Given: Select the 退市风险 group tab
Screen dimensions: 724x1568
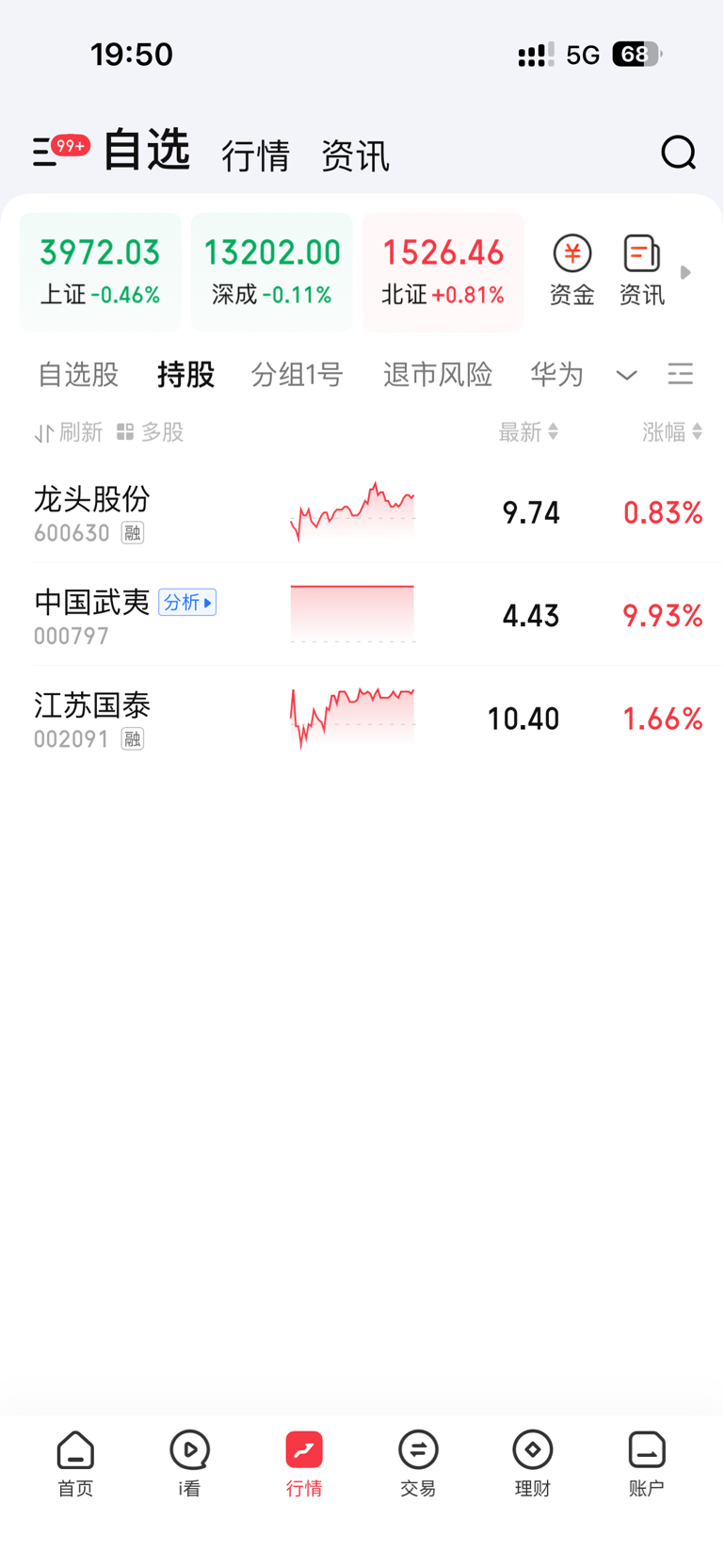Looking at the screenshot, I should (438, 375).
